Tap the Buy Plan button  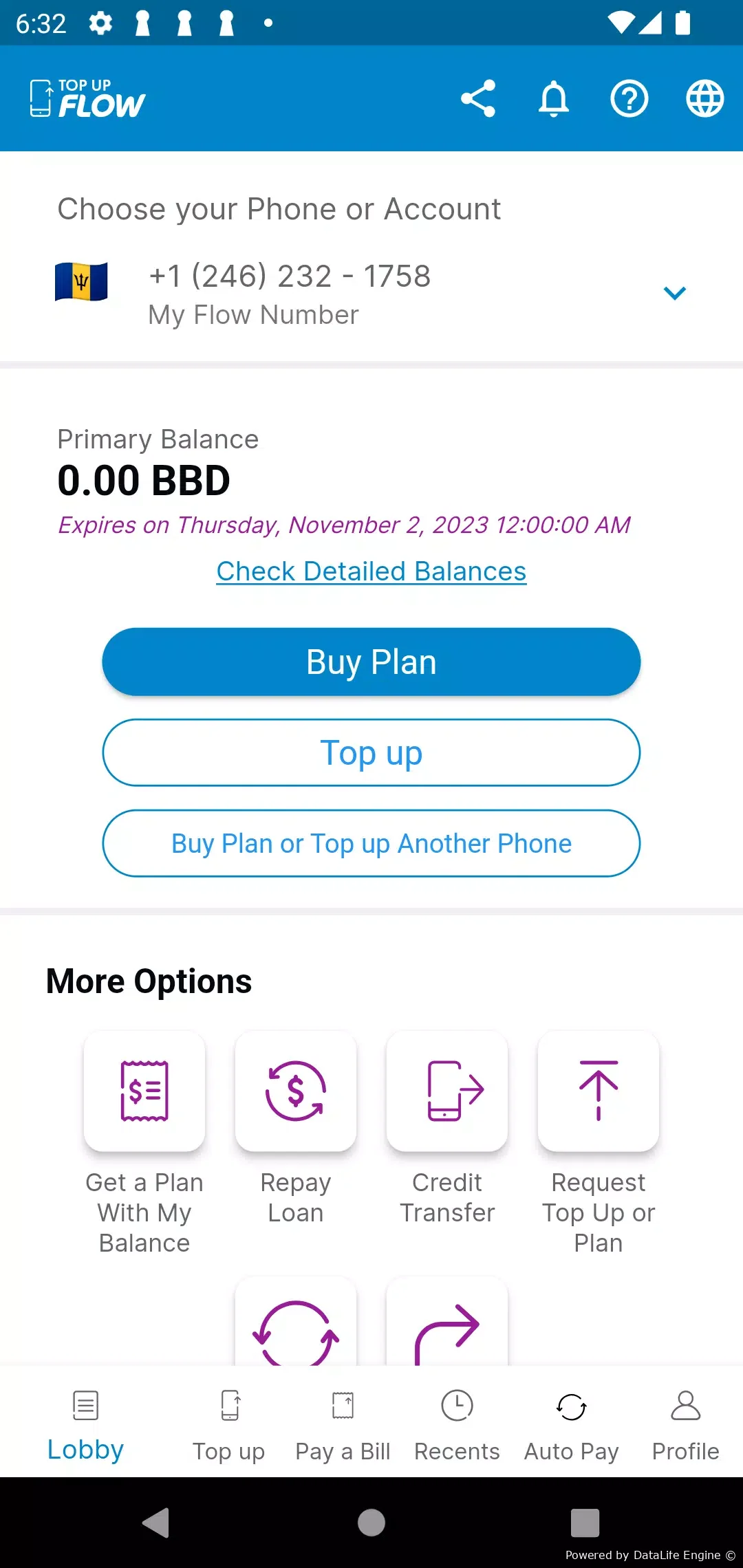click(371, 662)
